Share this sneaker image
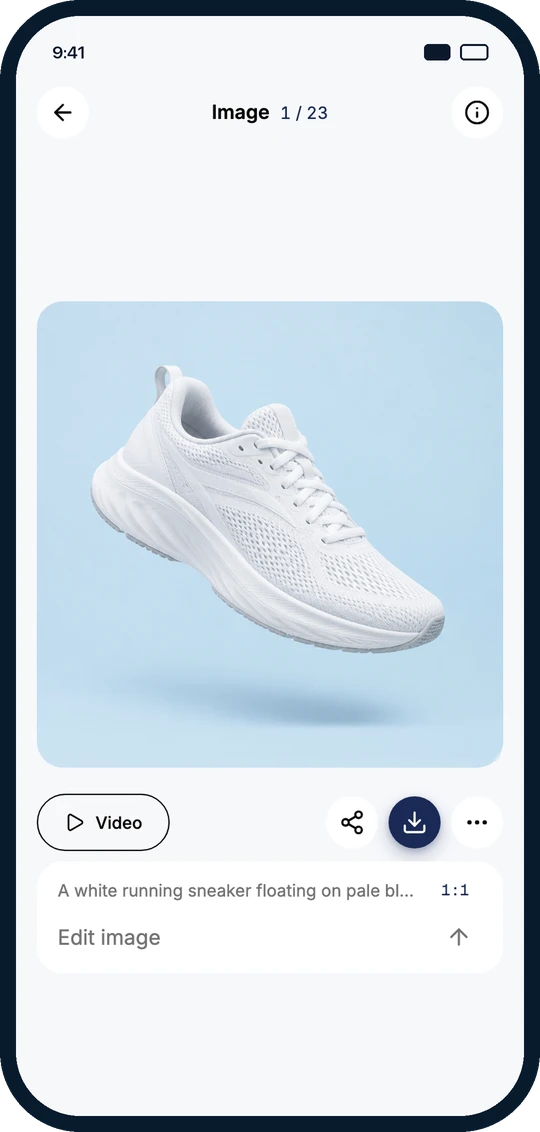The height and width of the screenshot is (1132, 540). [352, 822]
